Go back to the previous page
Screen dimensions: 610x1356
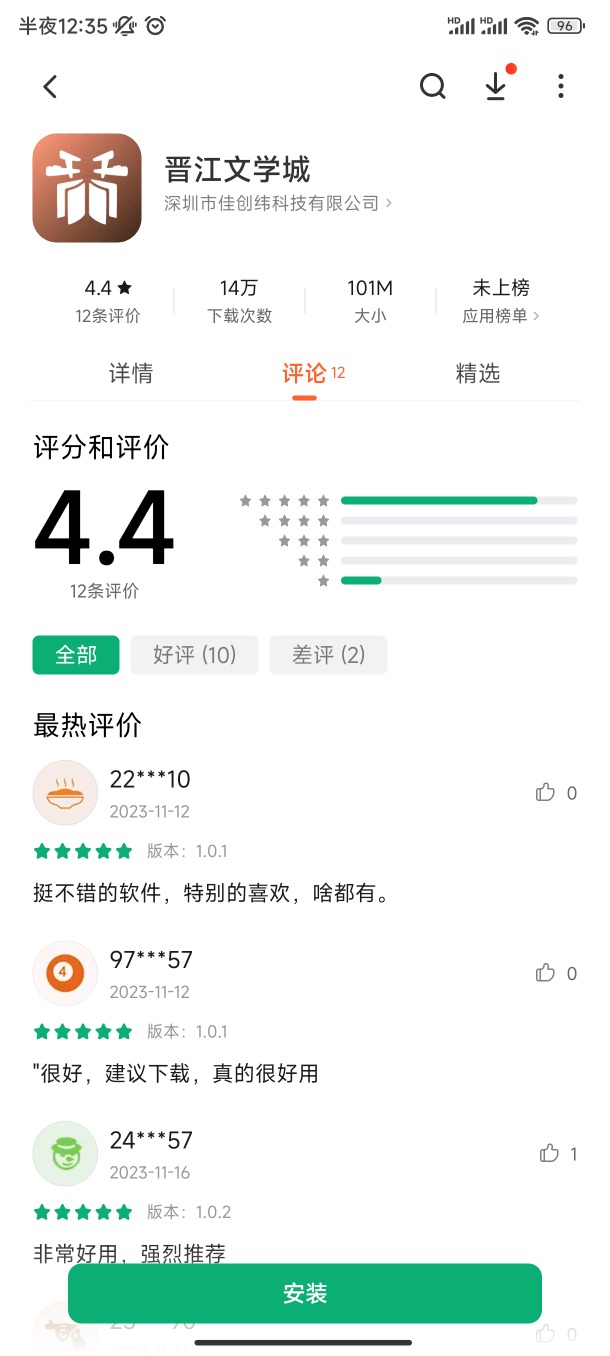click(x=50, y=87)
